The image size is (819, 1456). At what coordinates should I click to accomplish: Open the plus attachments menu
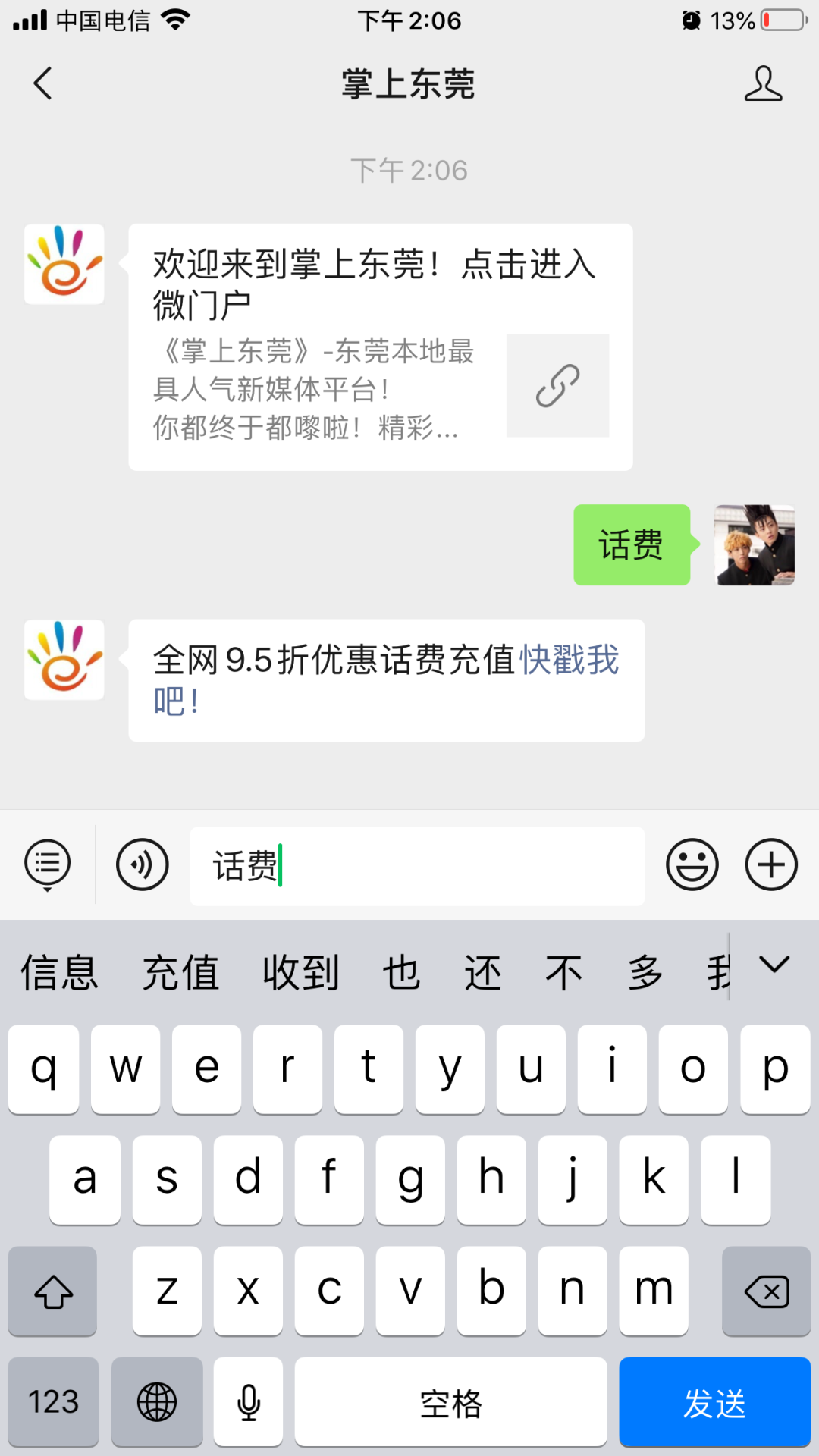click(x=771, y=864)
